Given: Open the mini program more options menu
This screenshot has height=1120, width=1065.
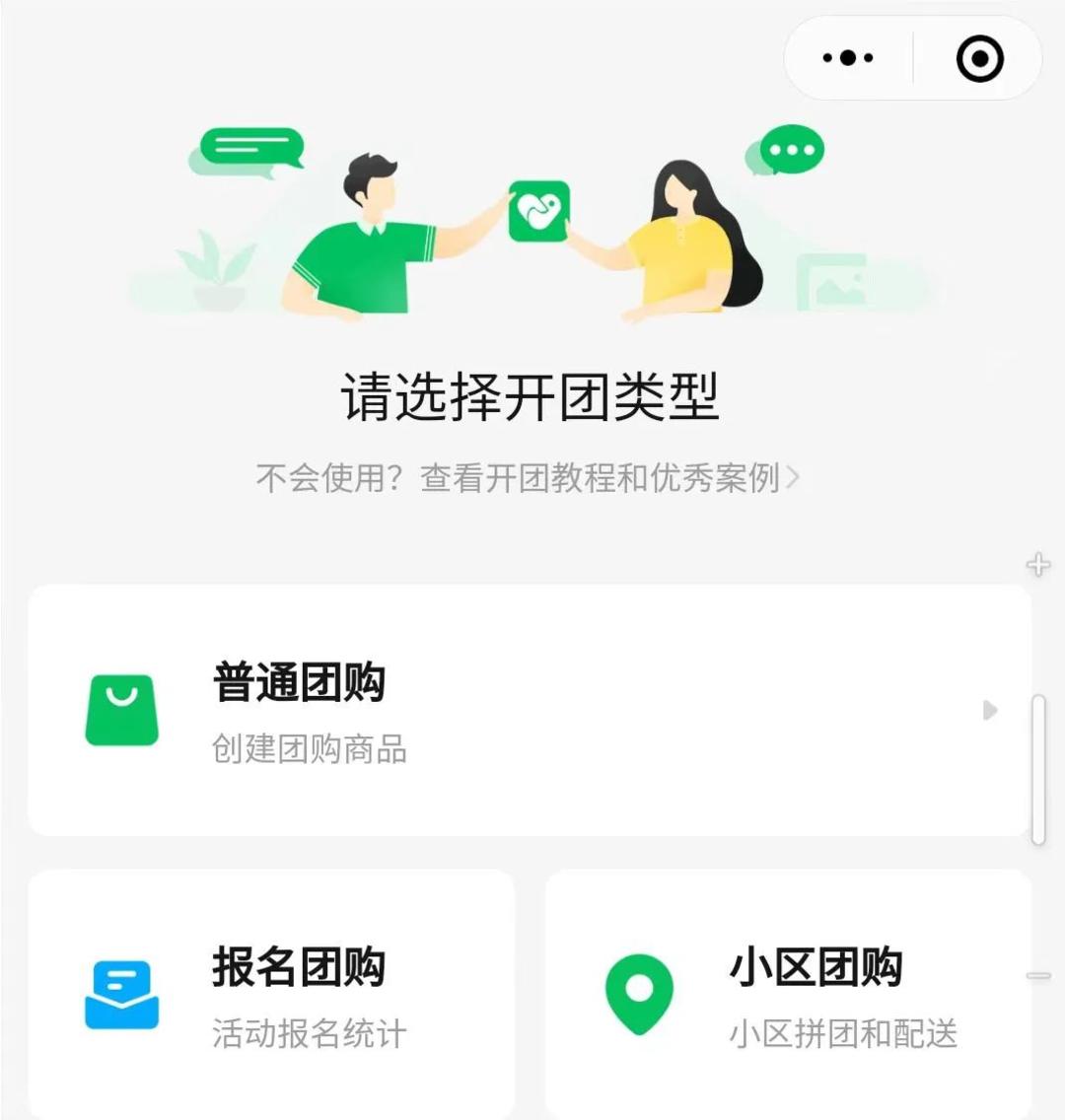Looking at the screenshot, I should coord(848,58).
